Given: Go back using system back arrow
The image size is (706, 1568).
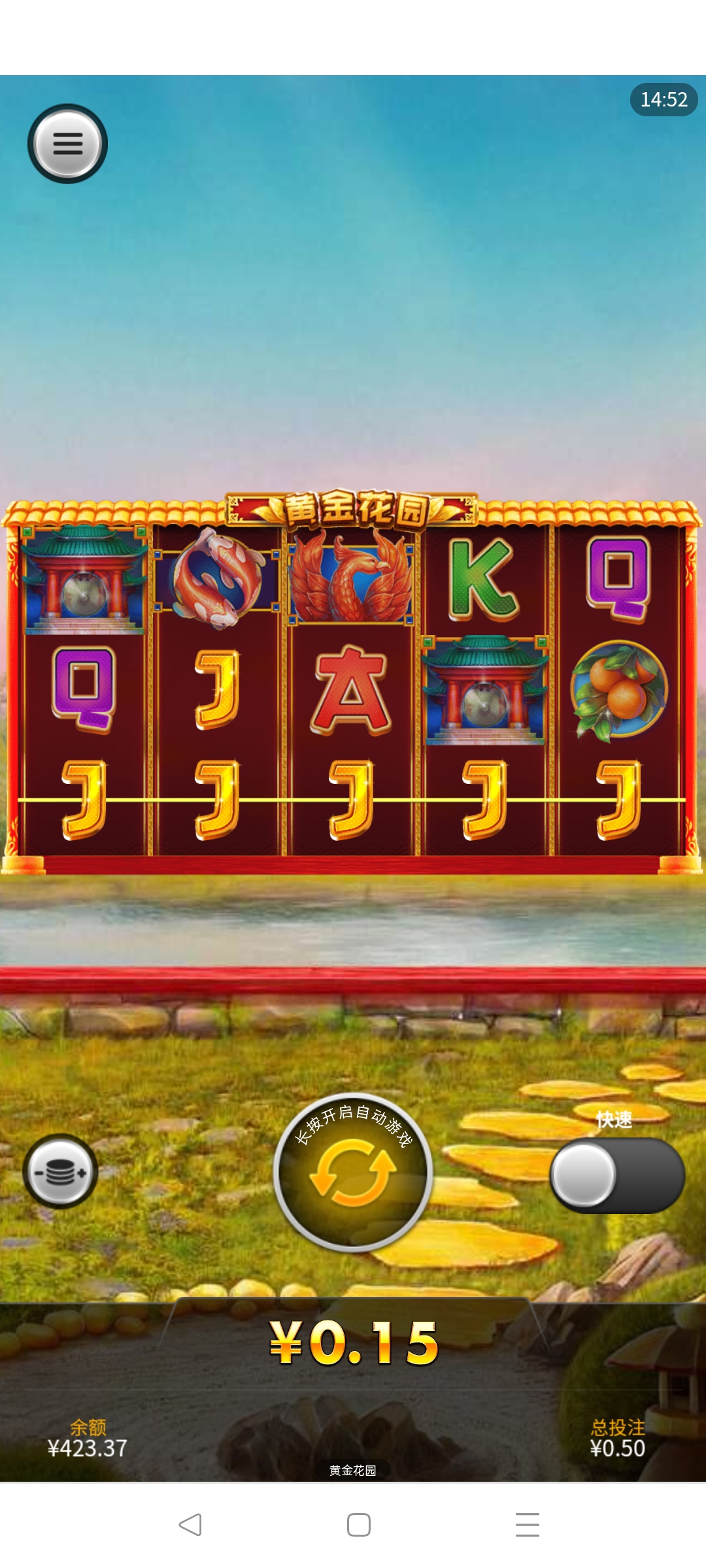Looking at the screenshot, I should (x=190, y=1525).
